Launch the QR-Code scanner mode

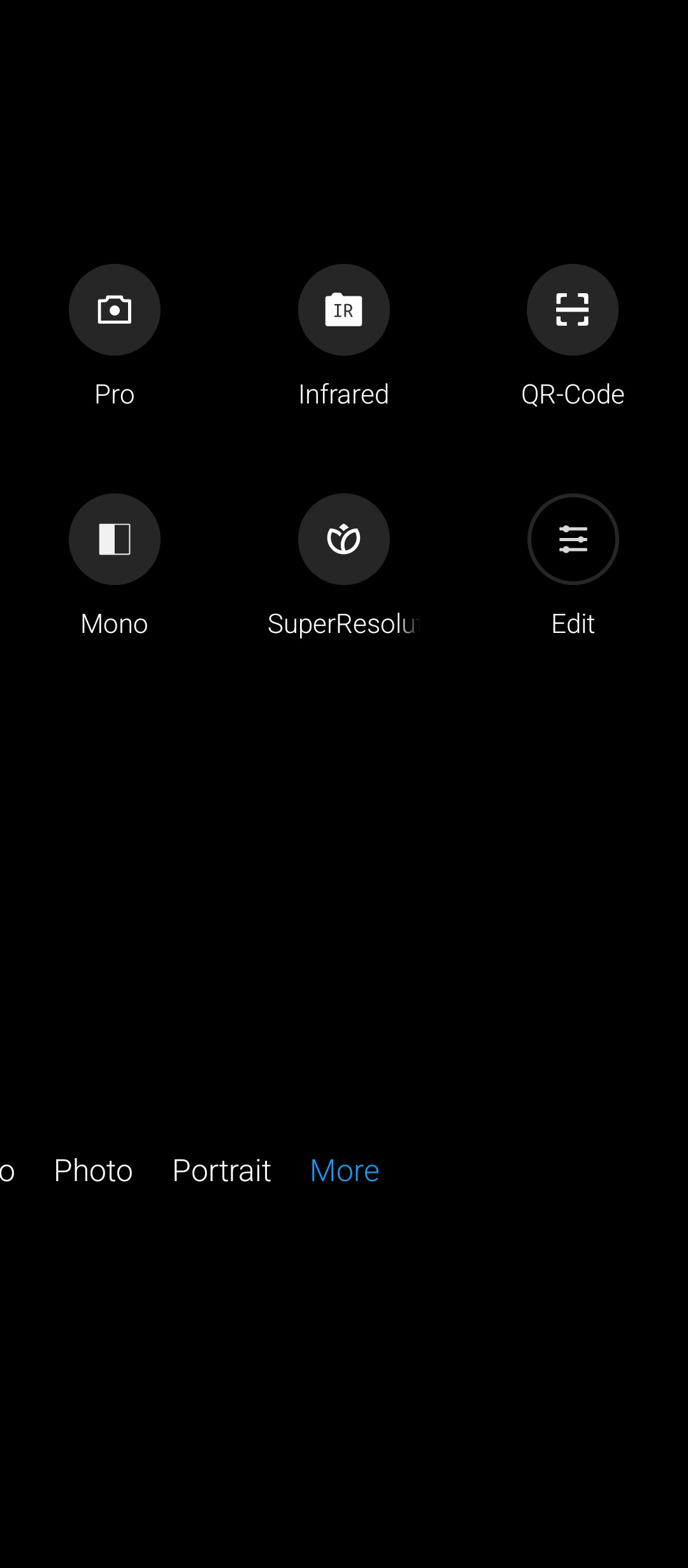pos(573,310)
